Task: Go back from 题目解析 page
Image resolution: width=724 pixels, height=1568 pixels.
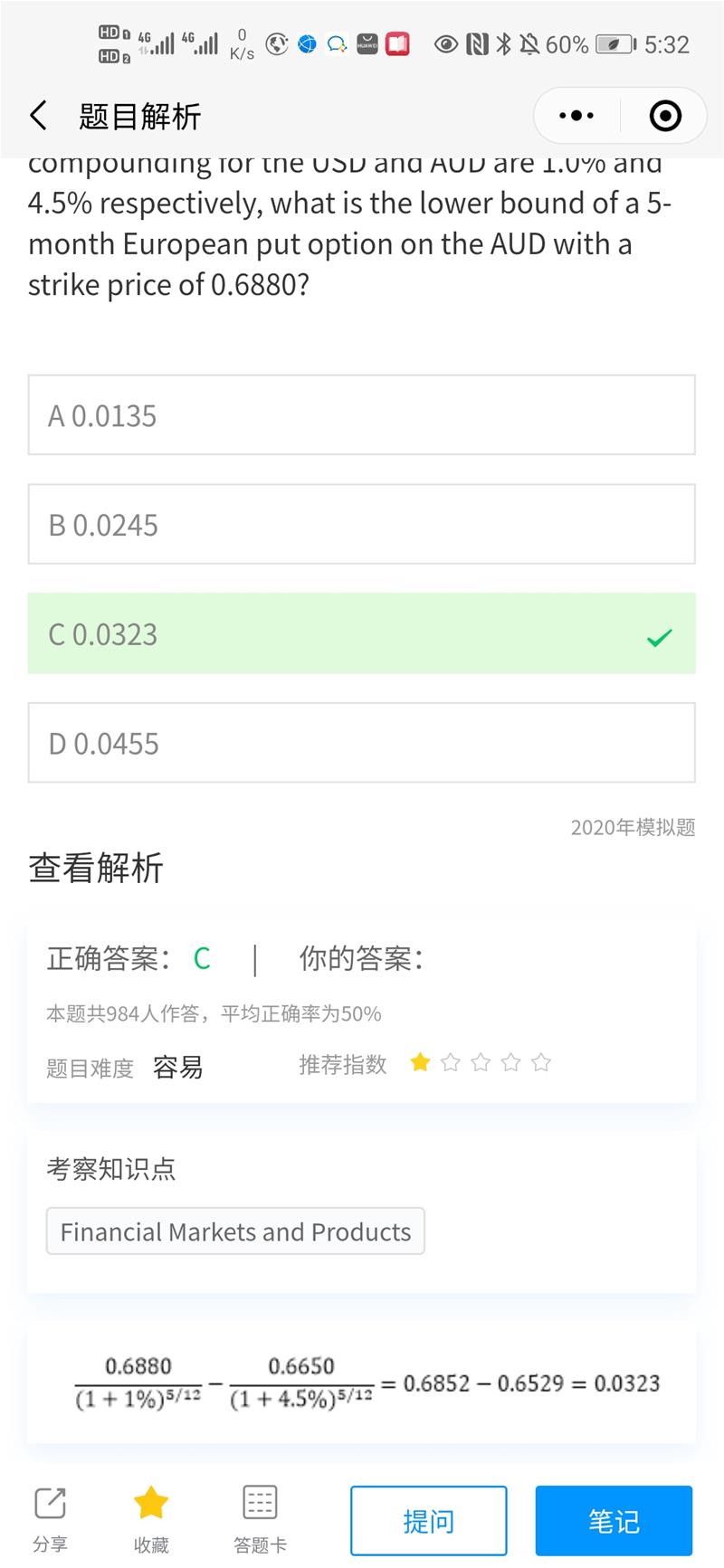Action: coord(38,116)
